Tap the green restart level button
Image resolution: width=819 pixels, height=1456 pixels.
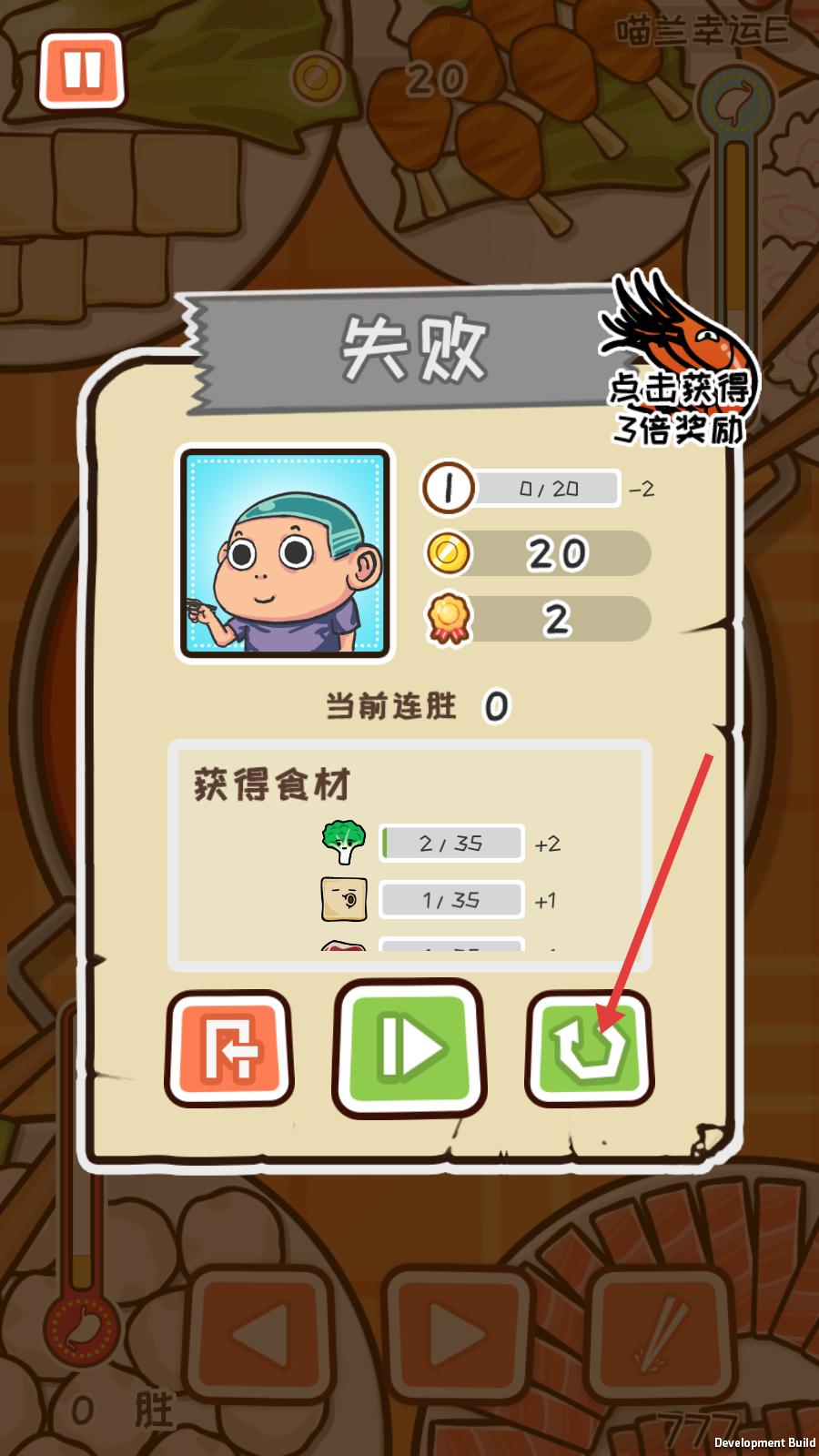589,1048
